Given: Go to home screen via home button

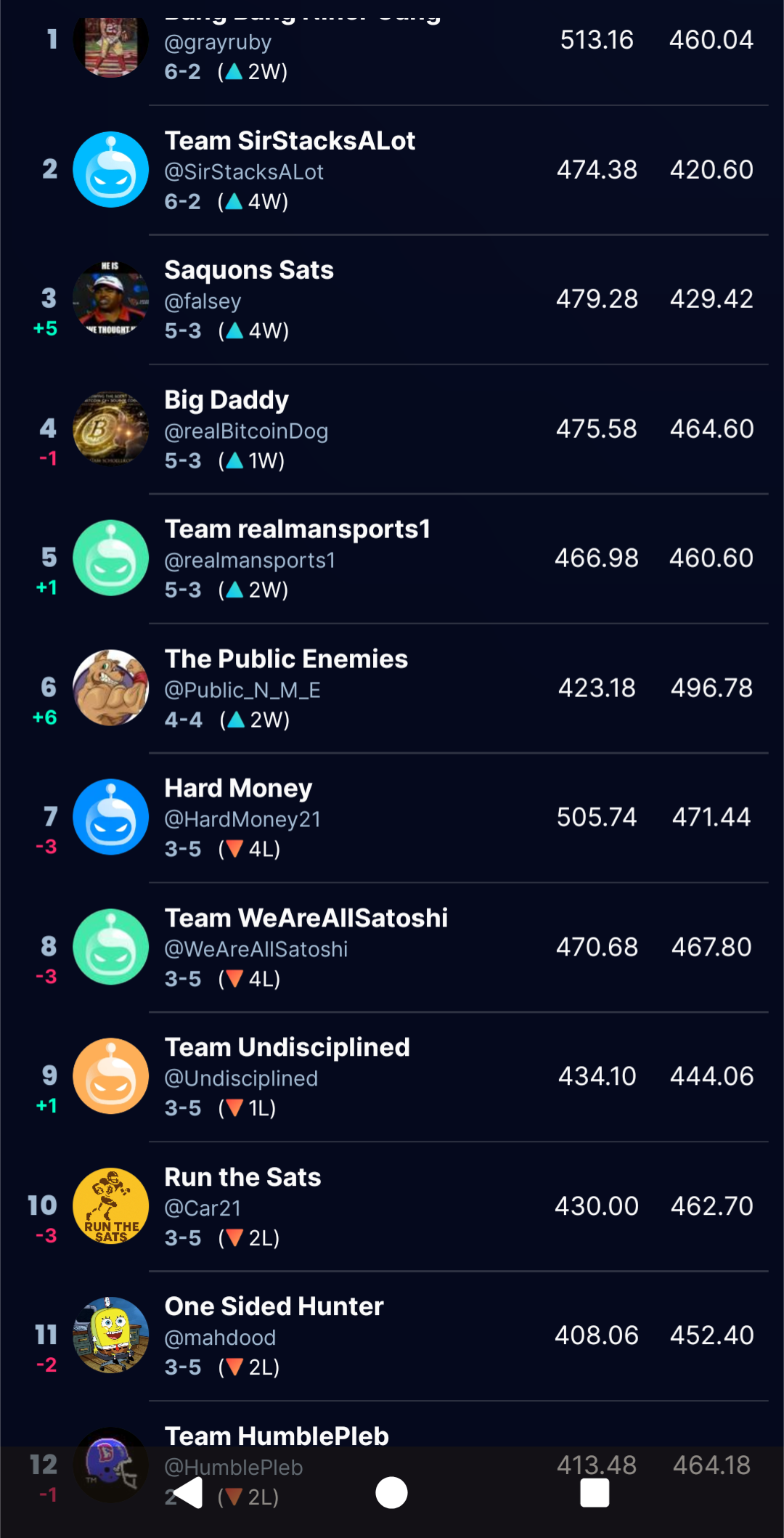Looking at the screenshot, I should (x=391, y=1493).
